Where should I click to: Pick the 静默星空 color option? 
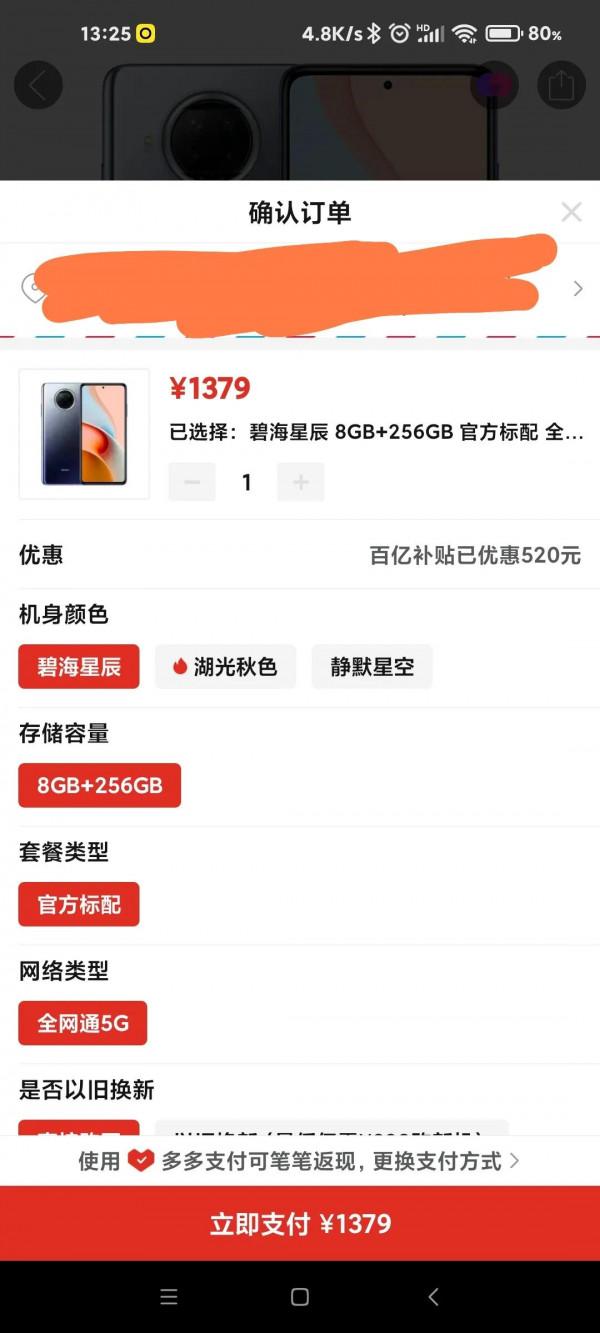point(372,667)
